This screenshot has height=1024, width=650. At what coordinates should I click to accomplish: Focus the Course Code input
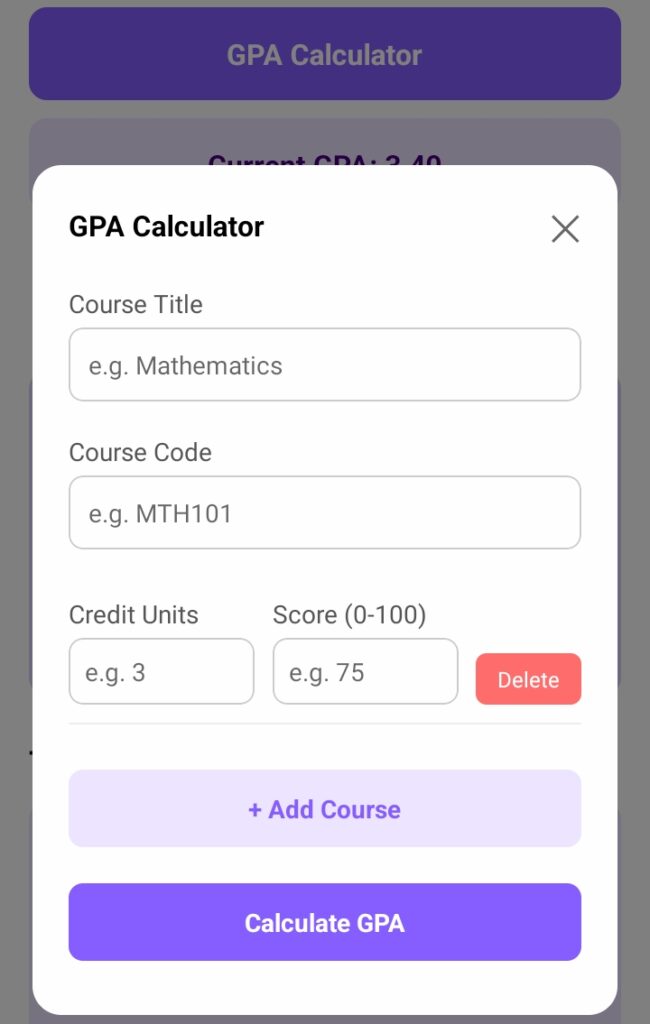[324, 513]
